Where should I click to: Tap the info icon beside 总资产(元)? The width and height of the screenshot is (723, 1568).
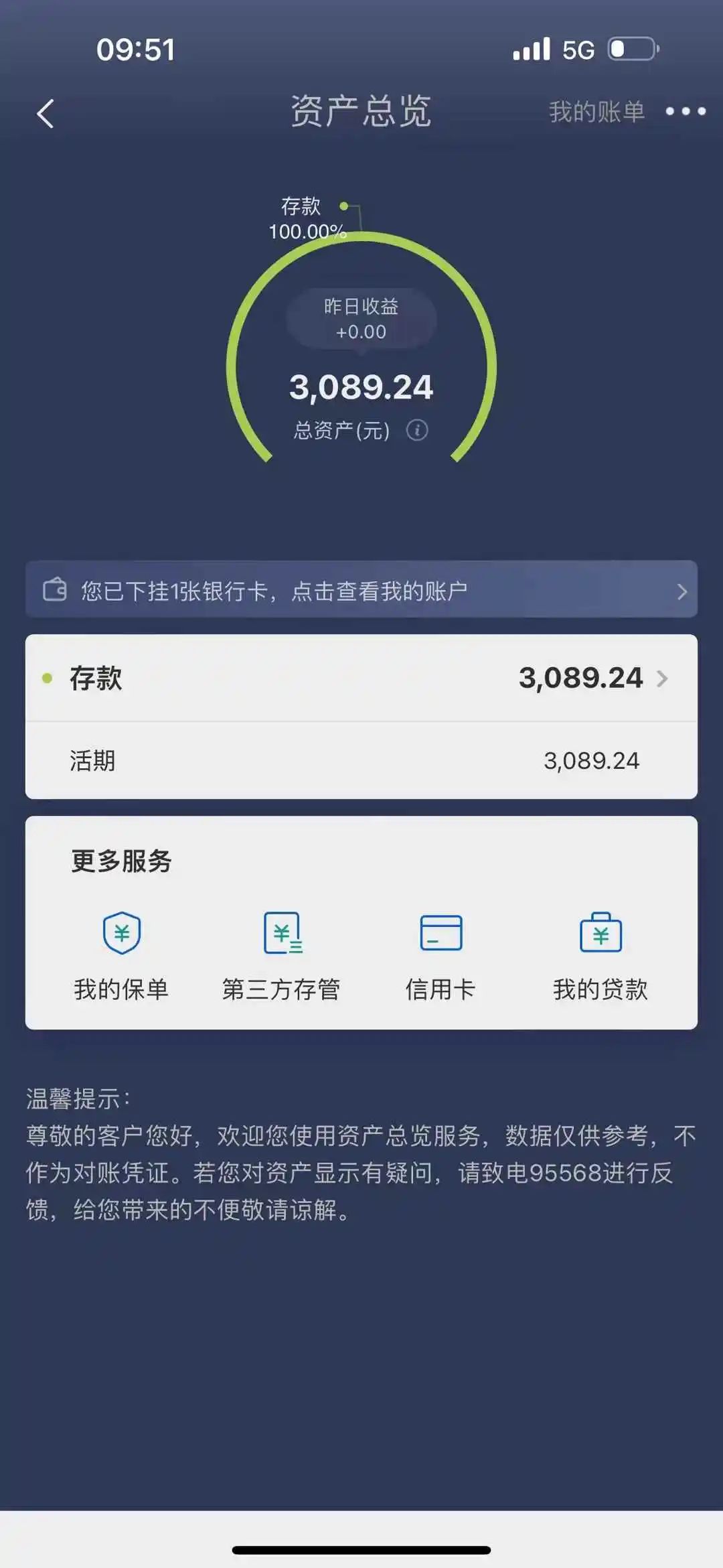(417, 430)
